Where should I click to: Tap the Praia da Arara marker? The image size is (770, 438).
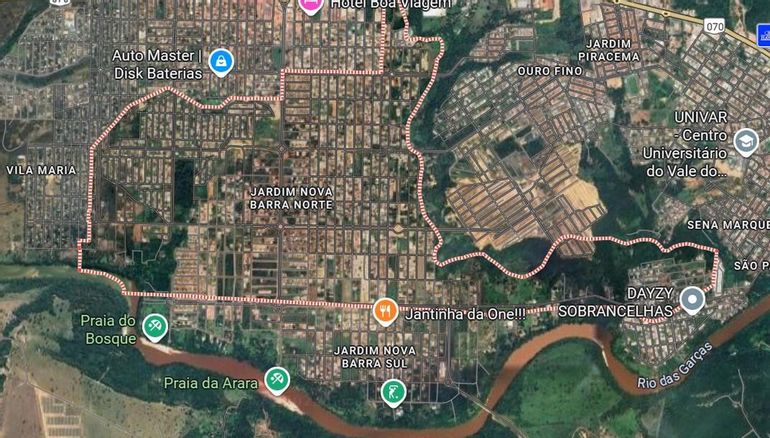coord(277,379)
